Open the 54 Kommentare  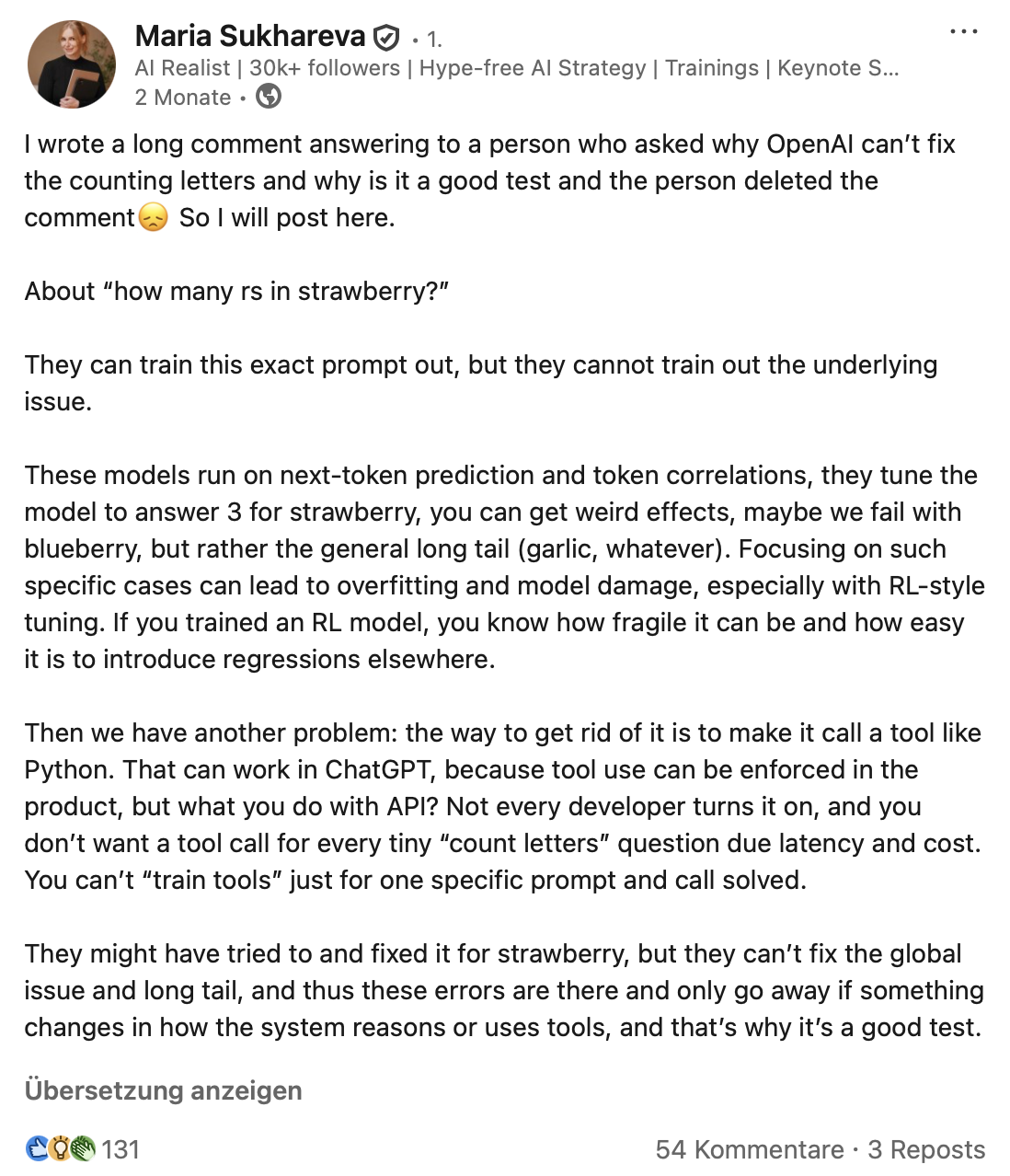[x=749, y=1149]
